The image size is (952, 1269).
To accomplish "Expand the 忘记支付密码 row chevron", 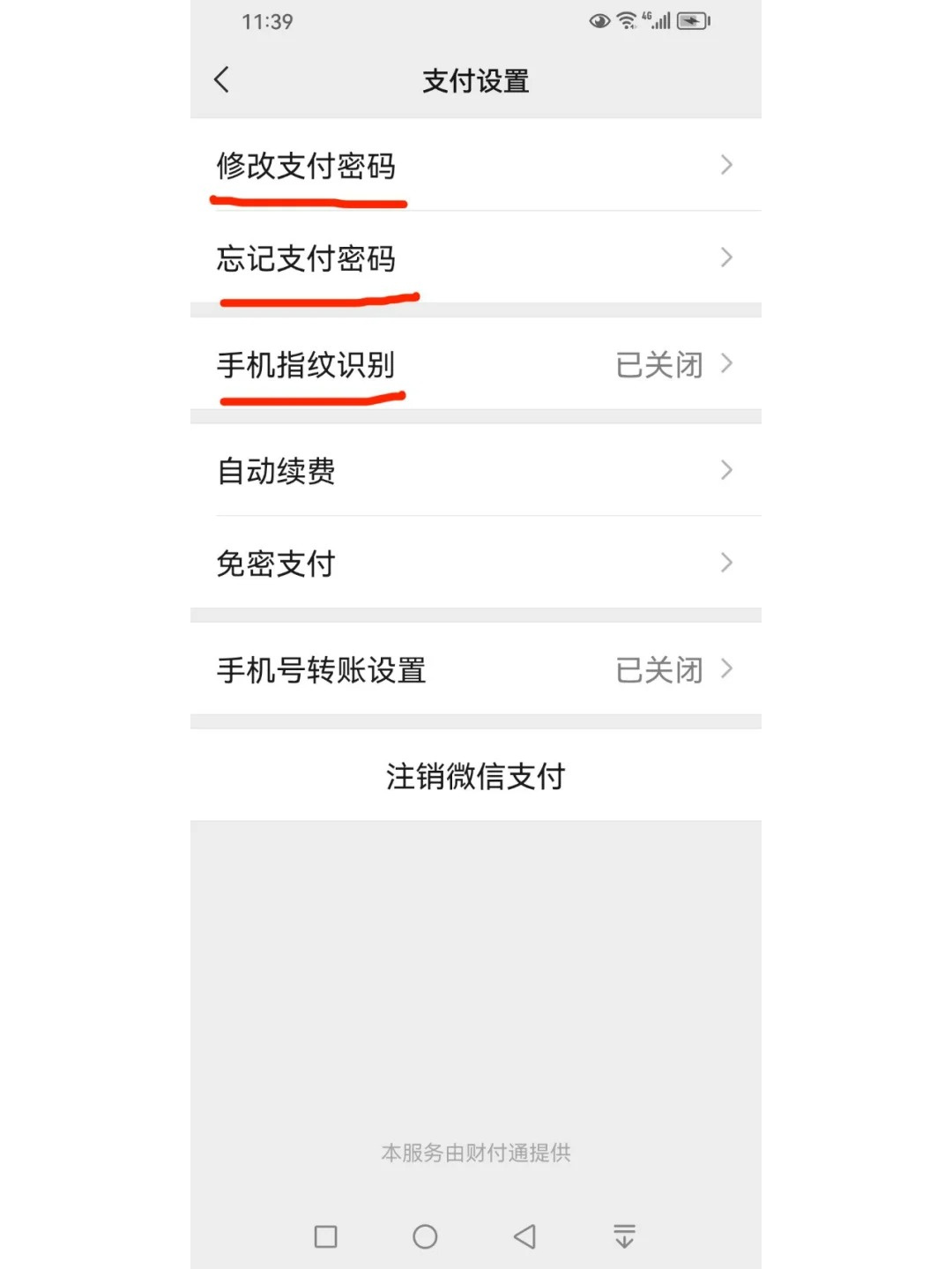I will pos(728,258).
